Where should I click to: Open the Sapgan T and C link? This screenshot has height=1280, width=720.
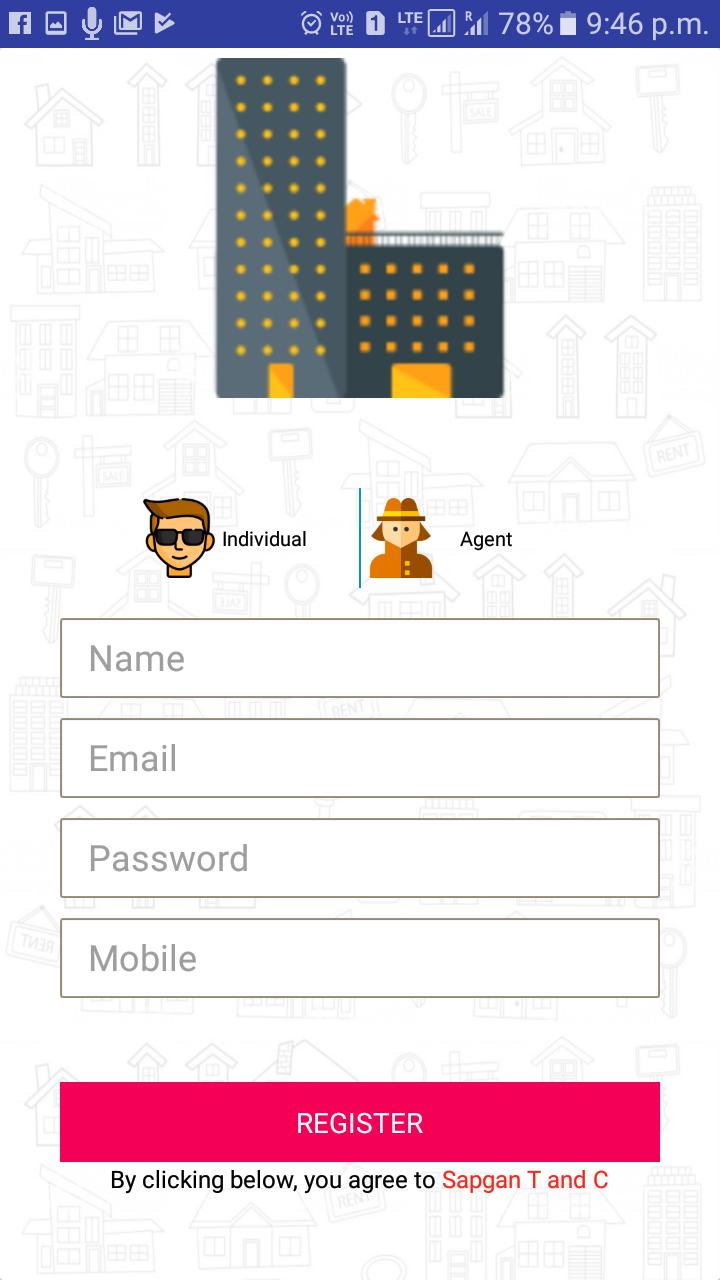pos(524,1180)
